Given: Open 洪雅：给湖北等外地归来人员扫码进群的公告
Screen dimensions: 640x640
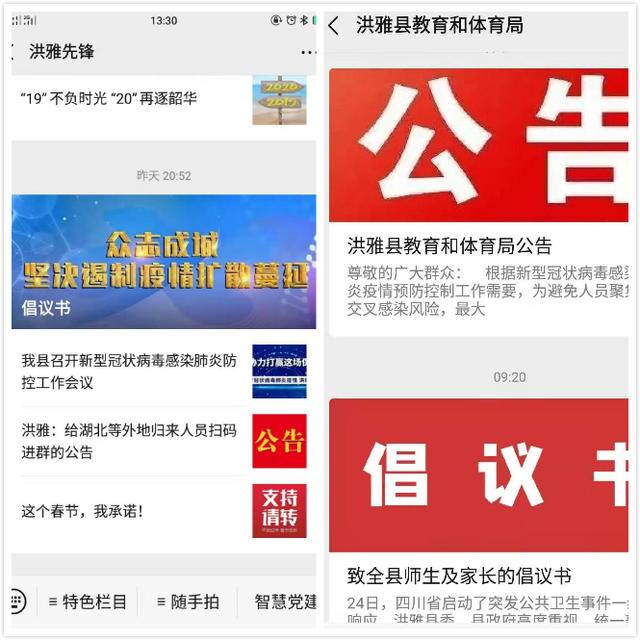Looking at the screenshot, I should coord(130,440).
